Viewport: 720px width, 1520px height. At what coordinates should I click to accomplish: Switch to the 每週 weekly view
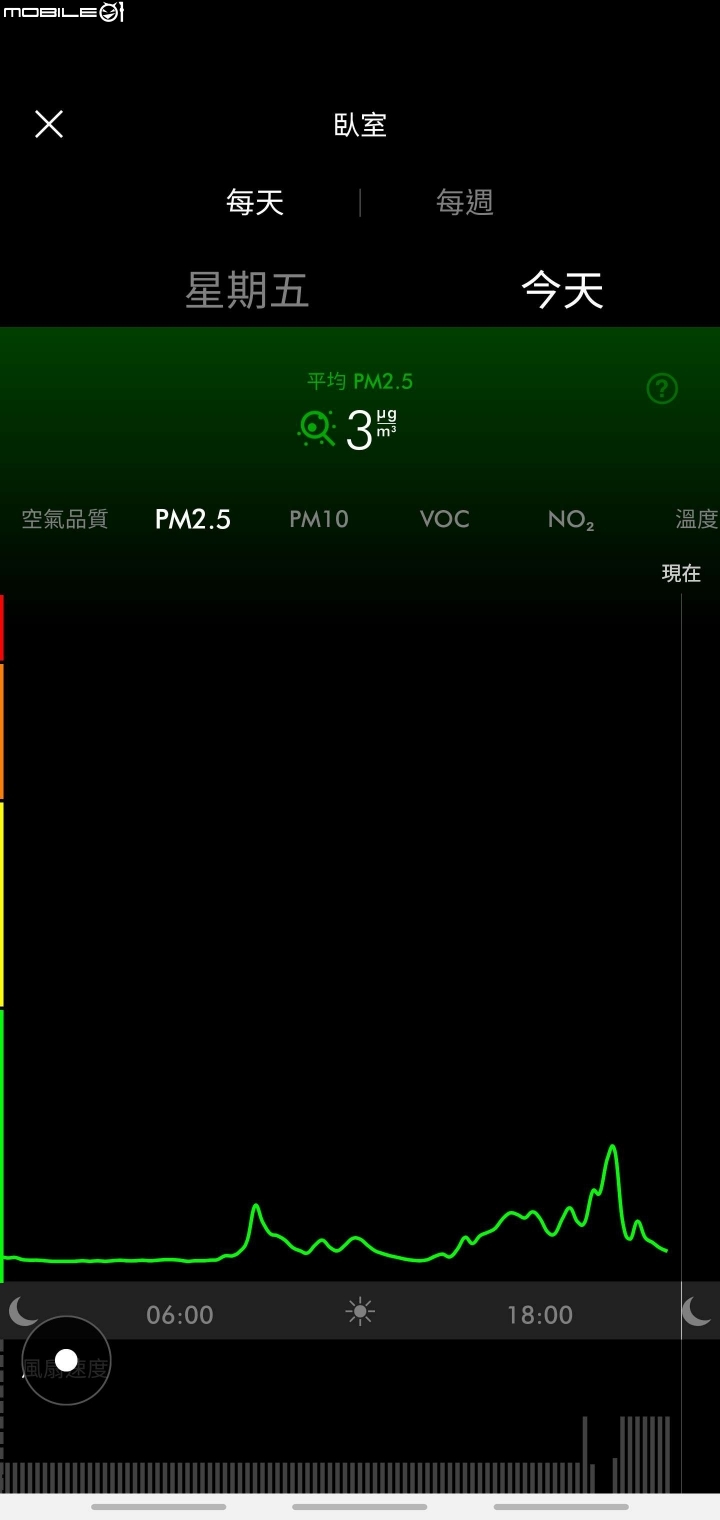(x=465, y=203)
